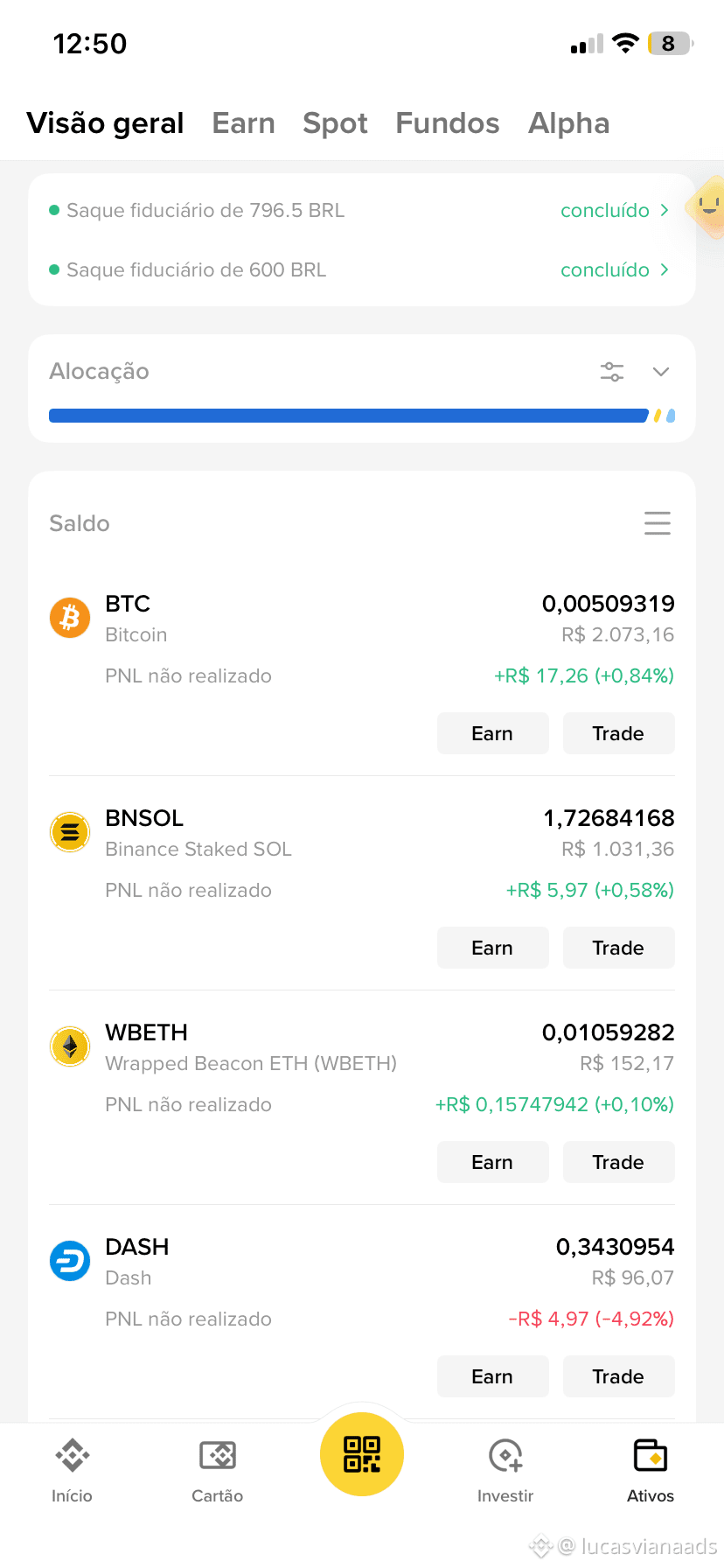The width and height of the screenshot is (724, 1568).
Task: Open the Cartão tab
Action: 217,1470
